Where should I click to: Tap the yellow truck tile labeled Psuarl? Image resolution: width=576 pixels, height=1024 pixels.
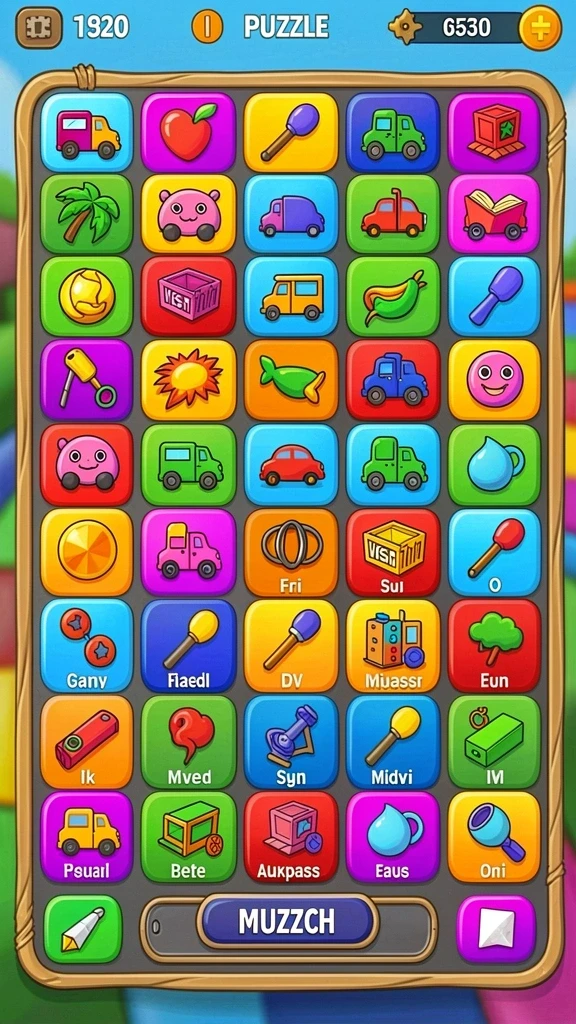pyautogui.click(x=87, y=837)
